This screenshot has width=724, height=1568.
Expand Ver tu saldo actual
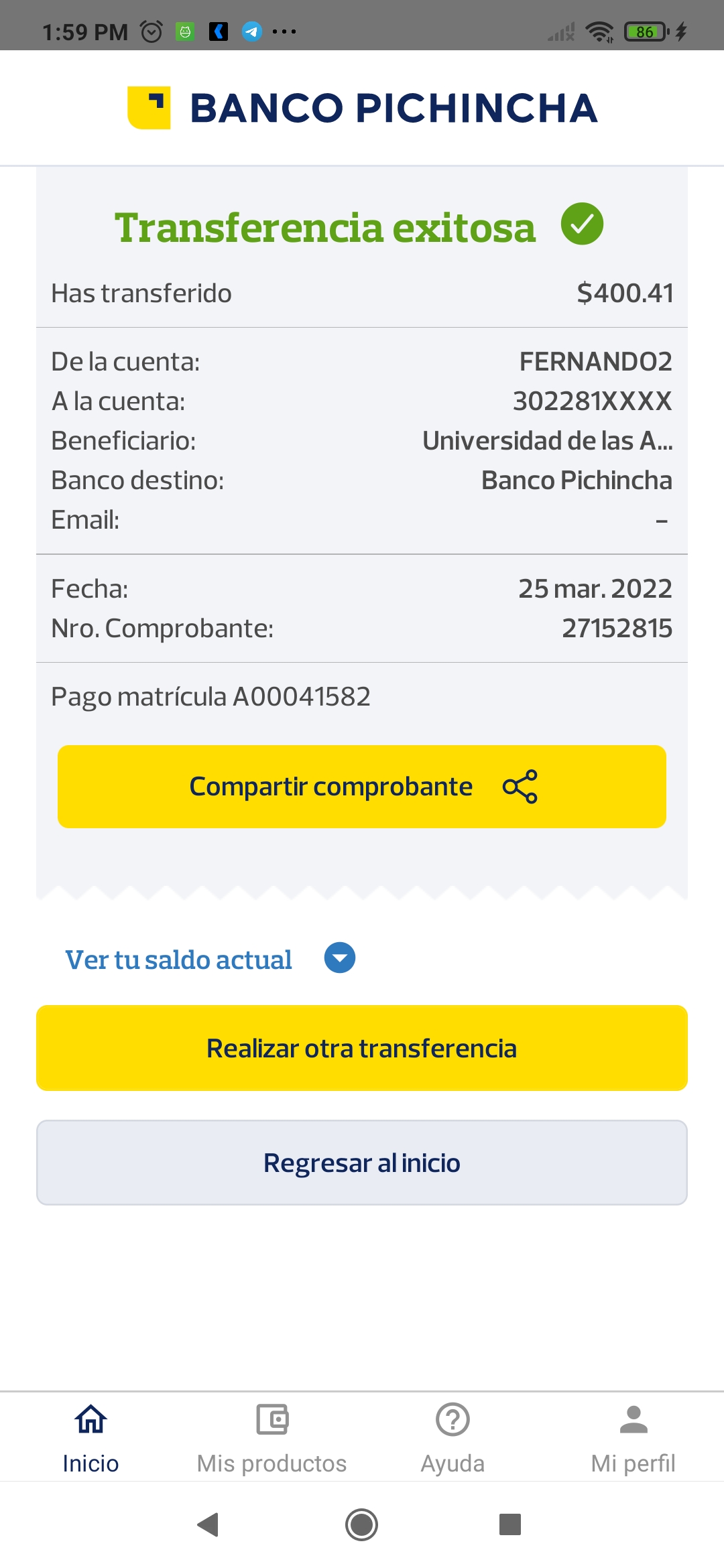click(x=340, y=958)
